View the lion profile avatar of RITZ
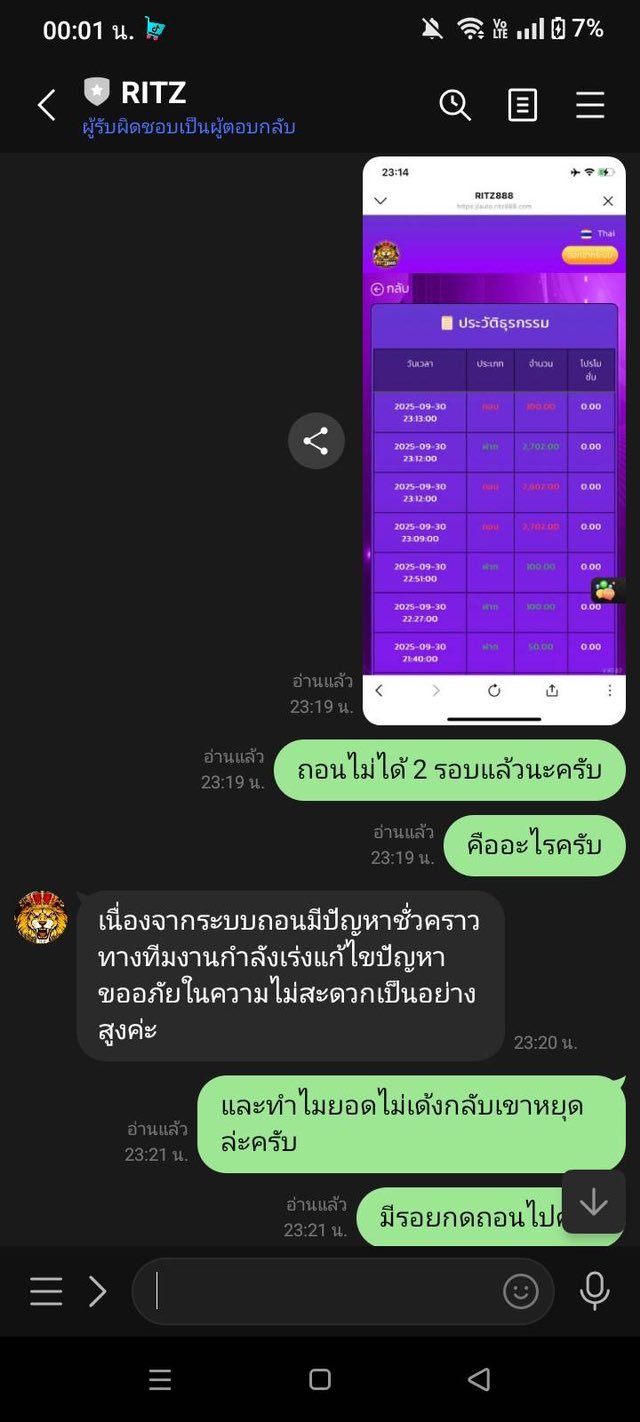Image resolution: width=640 pixels, height=1422 pixels. [x=41, y=917]
